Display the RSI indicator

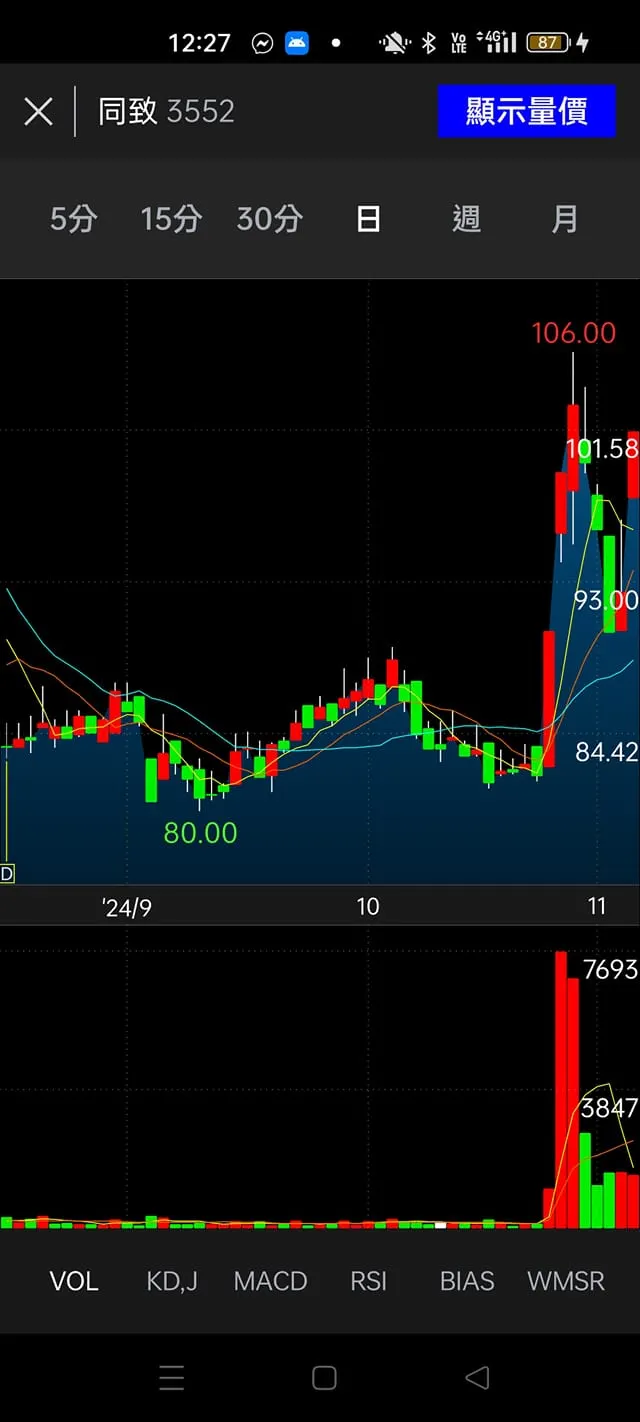368,1281
